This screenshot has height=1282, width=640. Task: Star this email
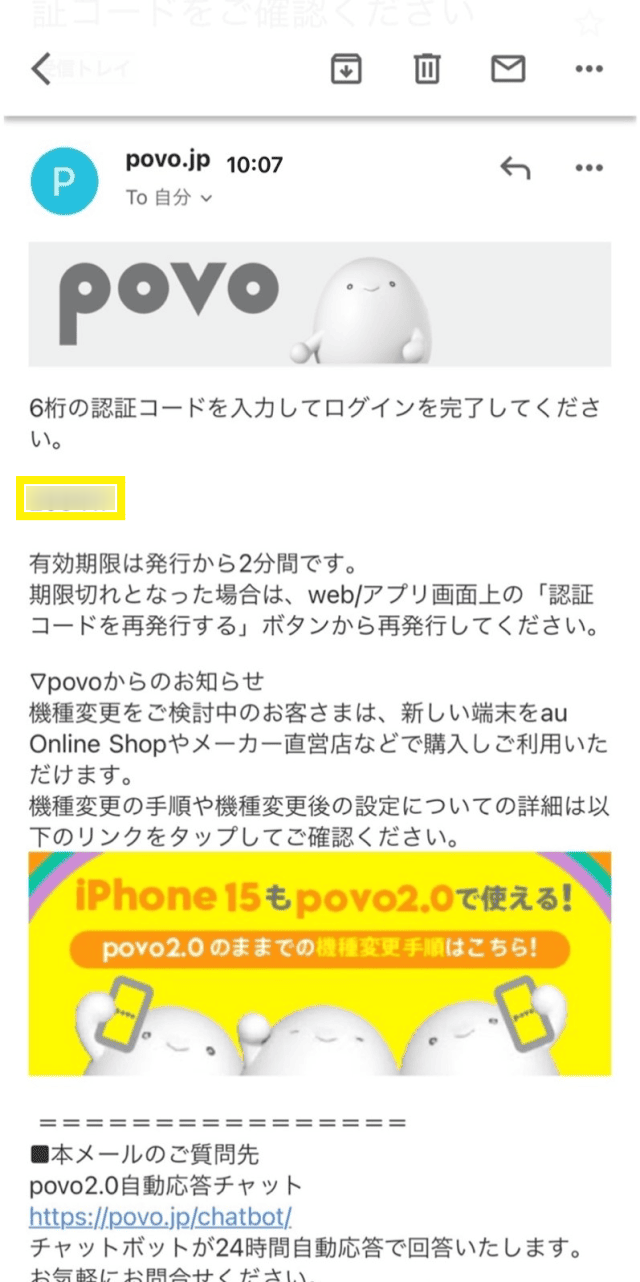591,22
